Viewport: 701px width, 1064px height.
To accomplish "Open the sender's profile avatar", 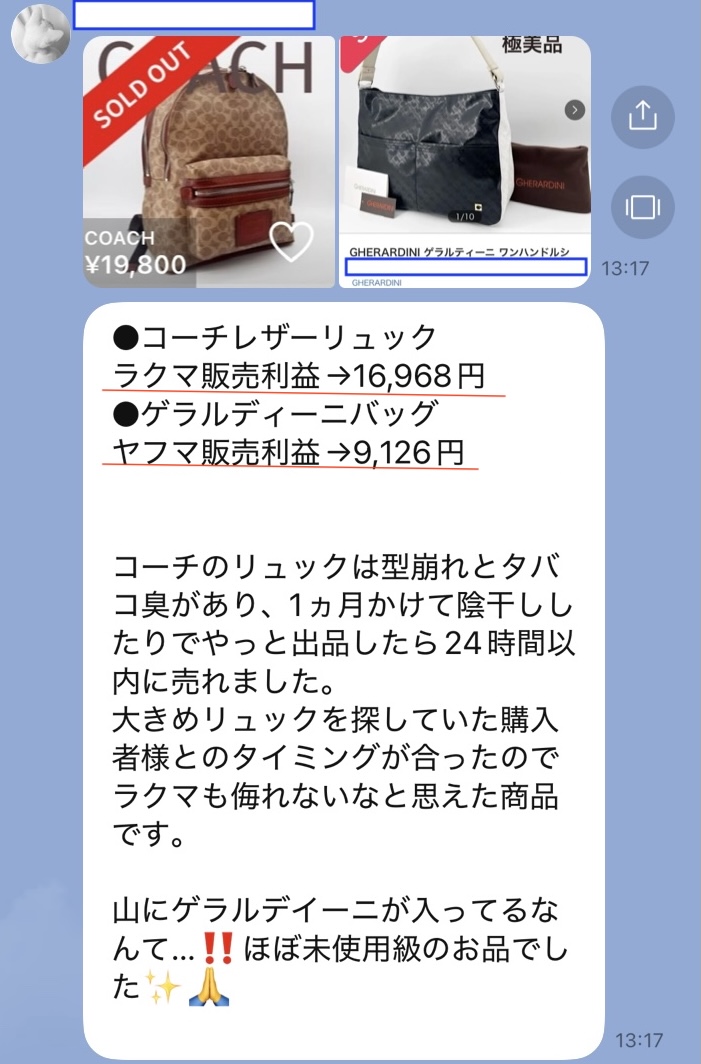I will pos(40,32).
